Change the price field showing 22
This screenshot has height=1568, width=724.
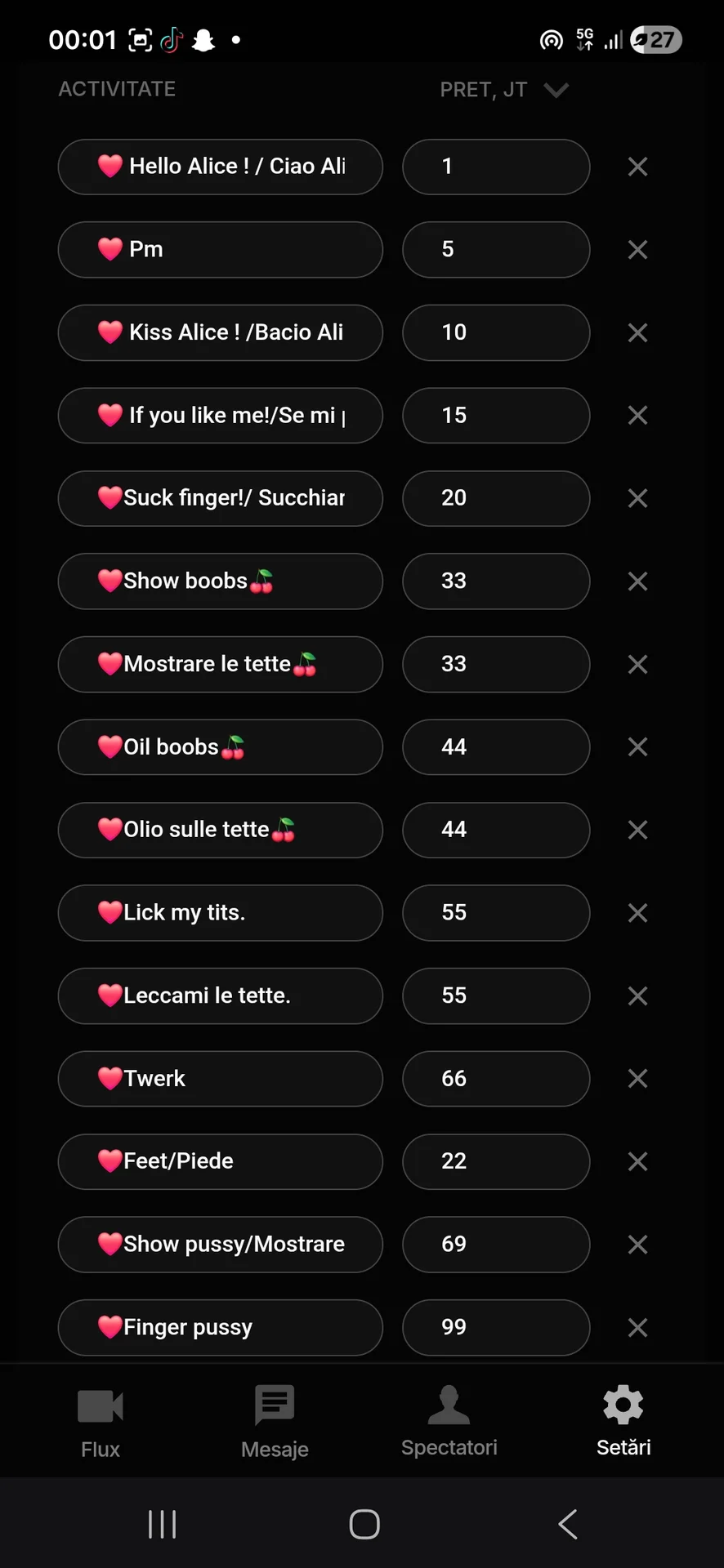click(x=496, y=1161)
